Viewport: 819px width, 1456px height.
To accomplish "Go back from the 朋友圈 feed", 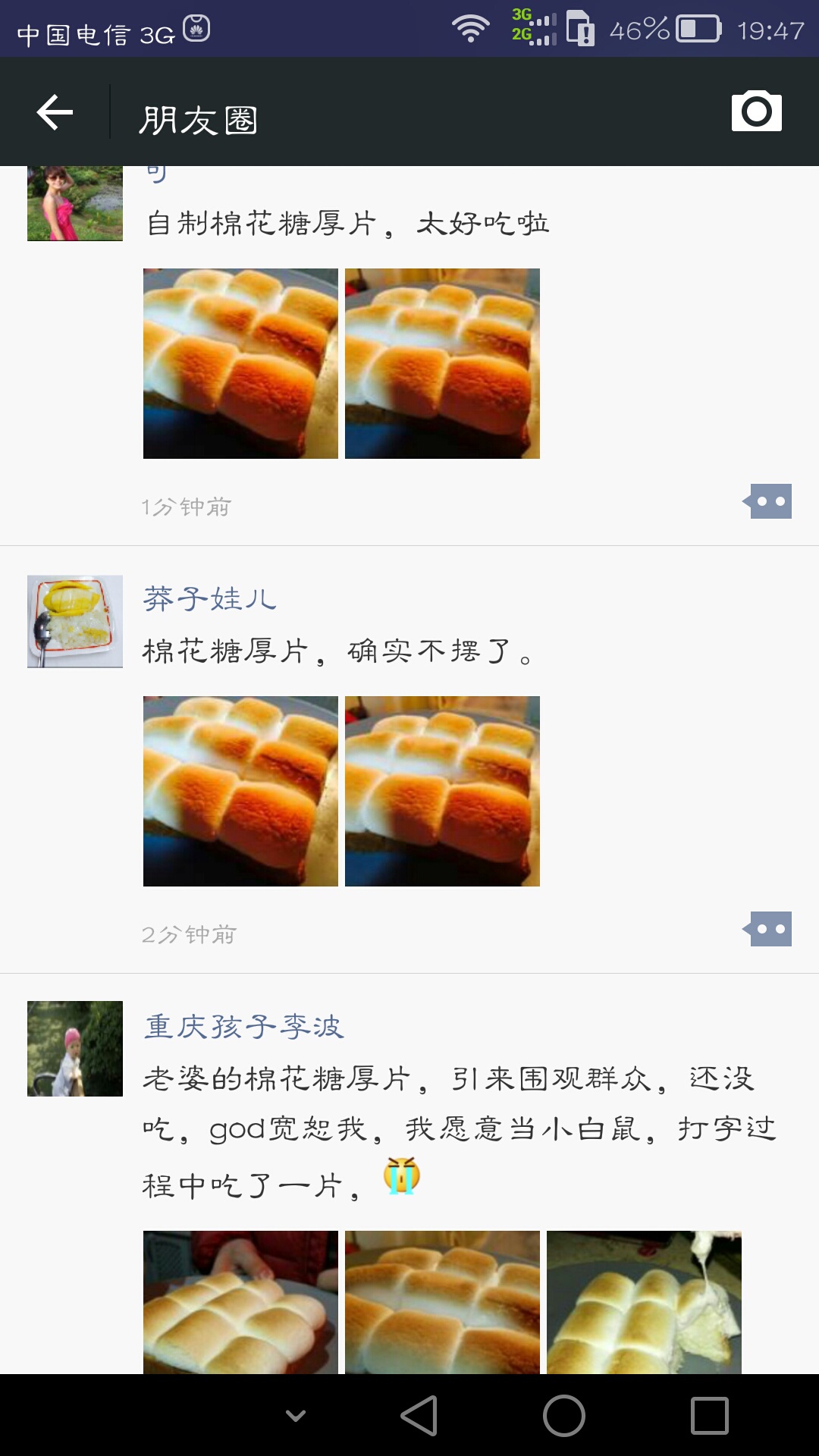I will coord(55,113).
